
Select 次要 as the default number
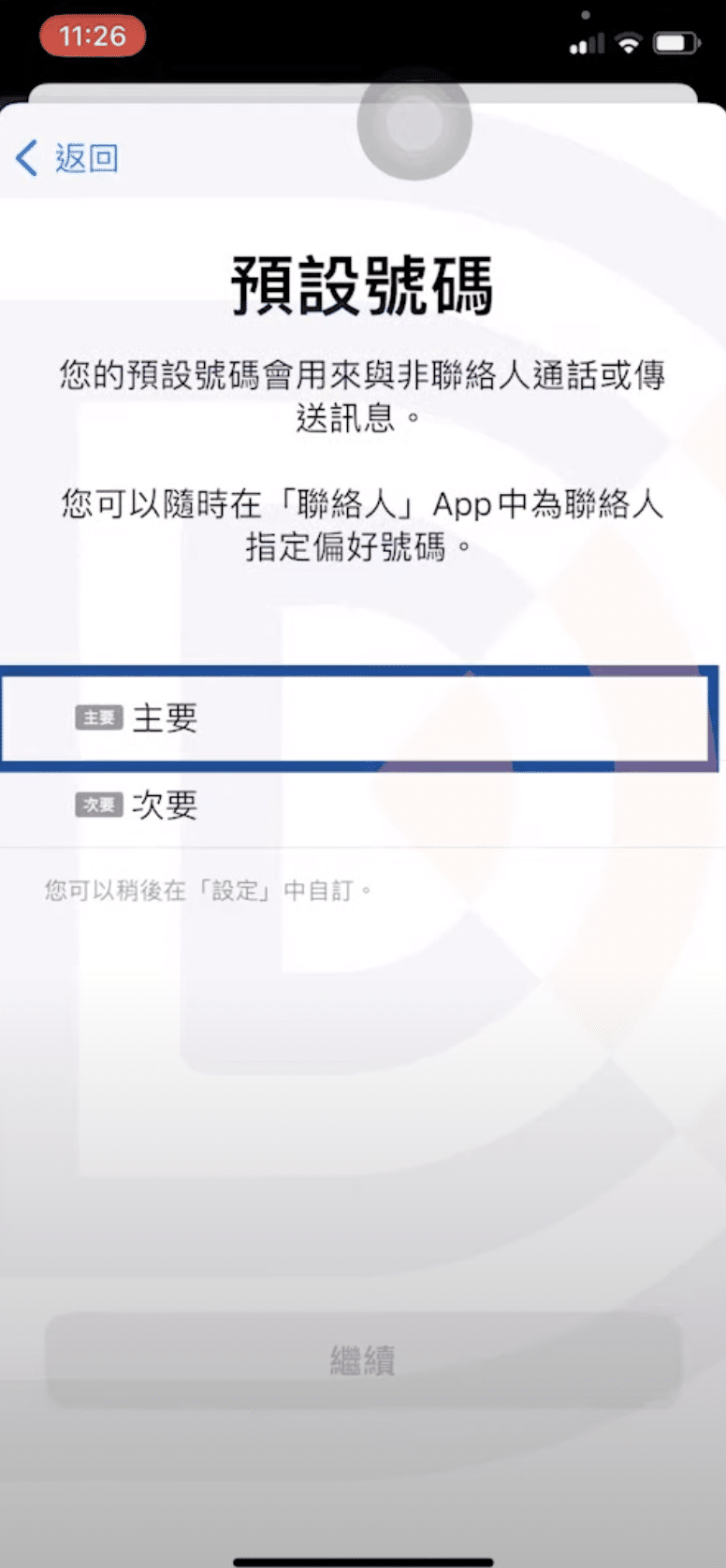(356, 805)
